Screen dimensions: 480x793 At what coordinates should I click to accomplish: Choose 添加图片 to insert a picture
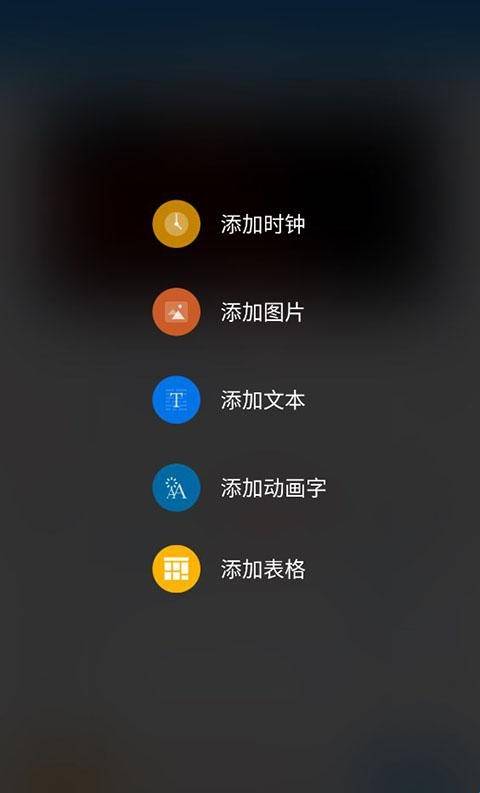[262, 312]
